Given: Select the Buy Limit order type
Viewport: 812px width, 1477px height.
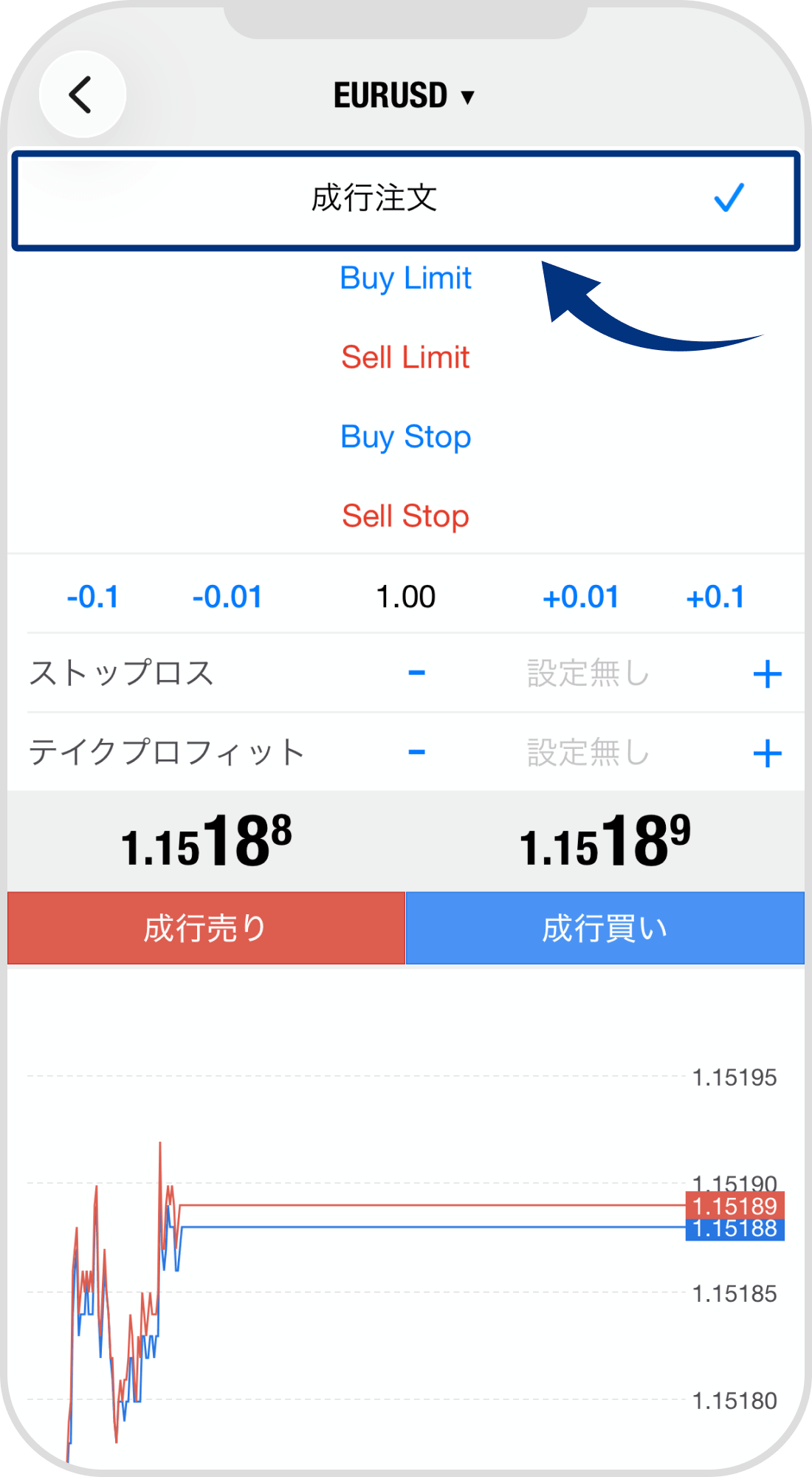Looking at the screenshot, I should pos(405,279).
